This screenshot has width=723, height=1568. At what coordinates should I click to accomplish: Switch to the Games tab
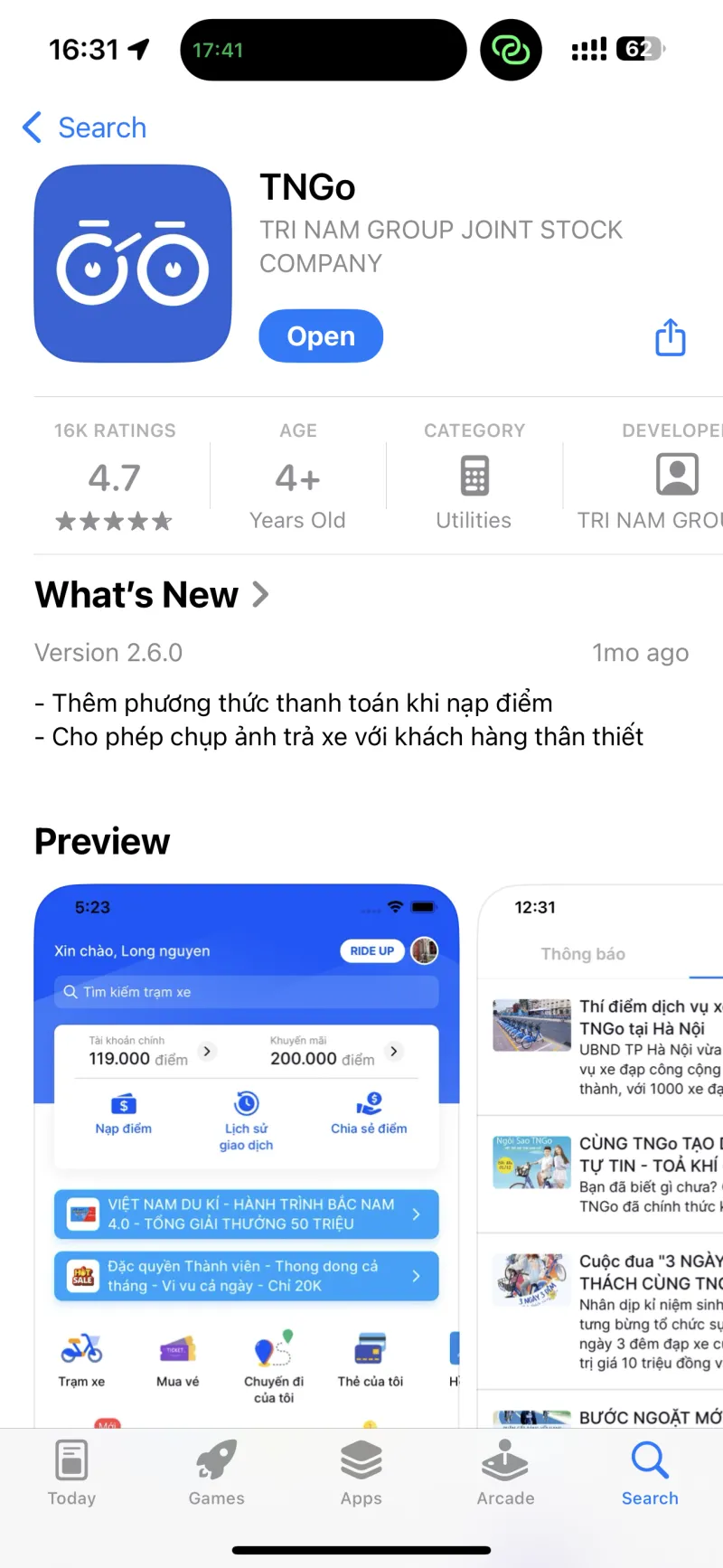[x=216, y=1473]
